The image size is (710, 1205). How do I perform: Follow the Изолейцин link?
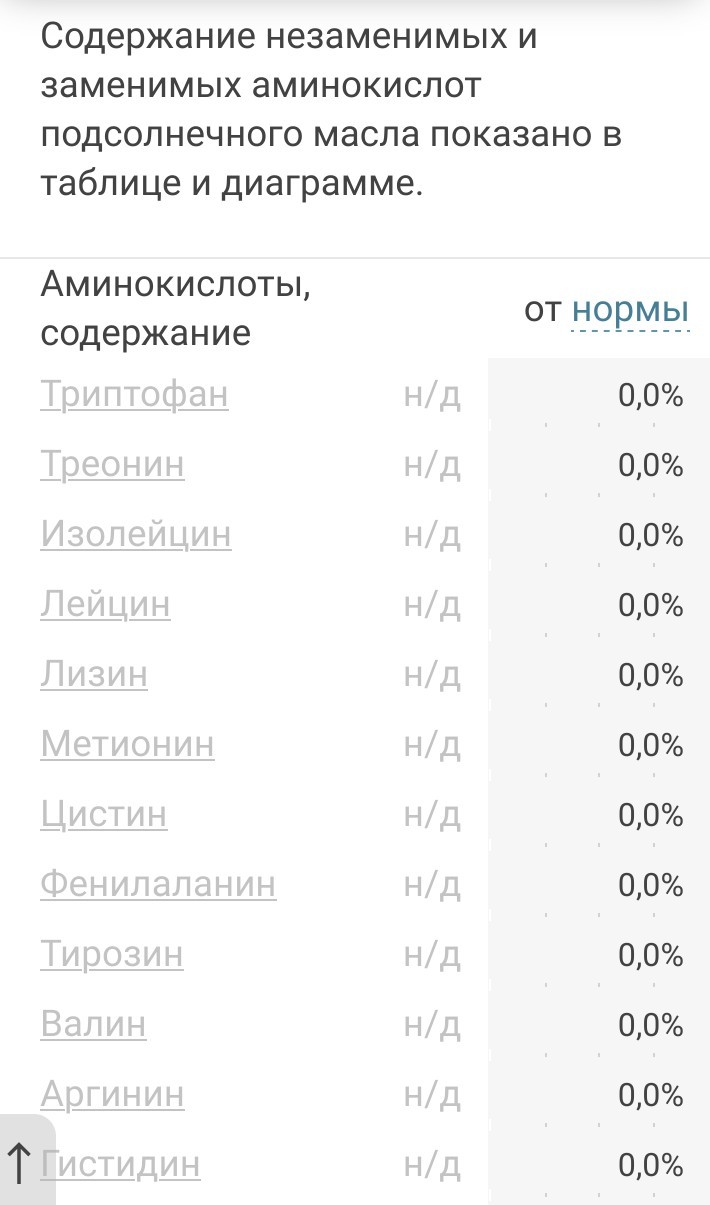[136, 534]
